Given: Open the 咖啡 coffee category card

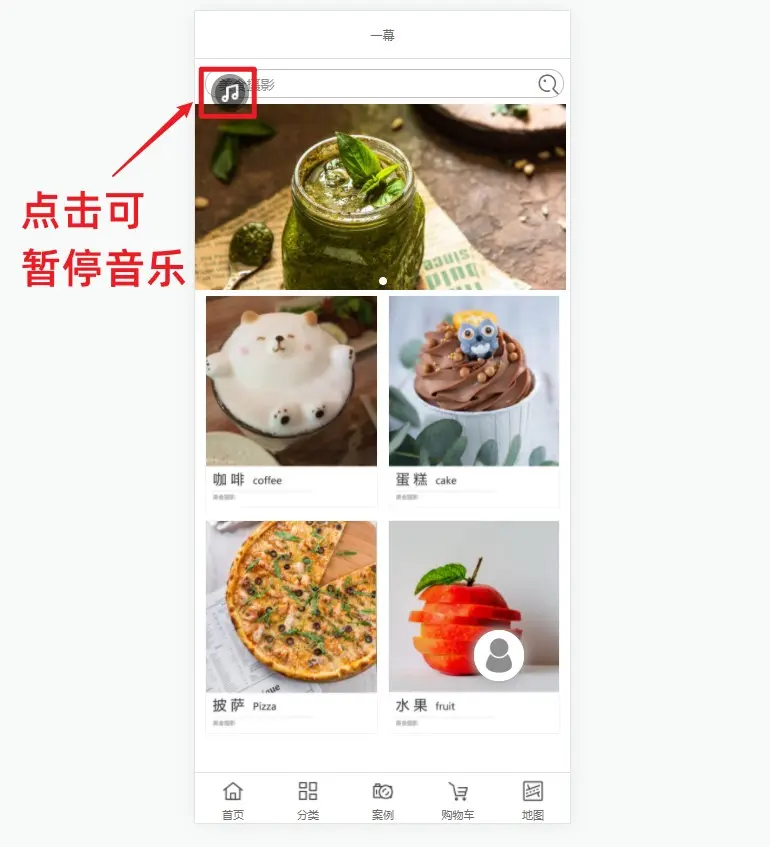Looking at the screenshot, I should tap(291, 400).
